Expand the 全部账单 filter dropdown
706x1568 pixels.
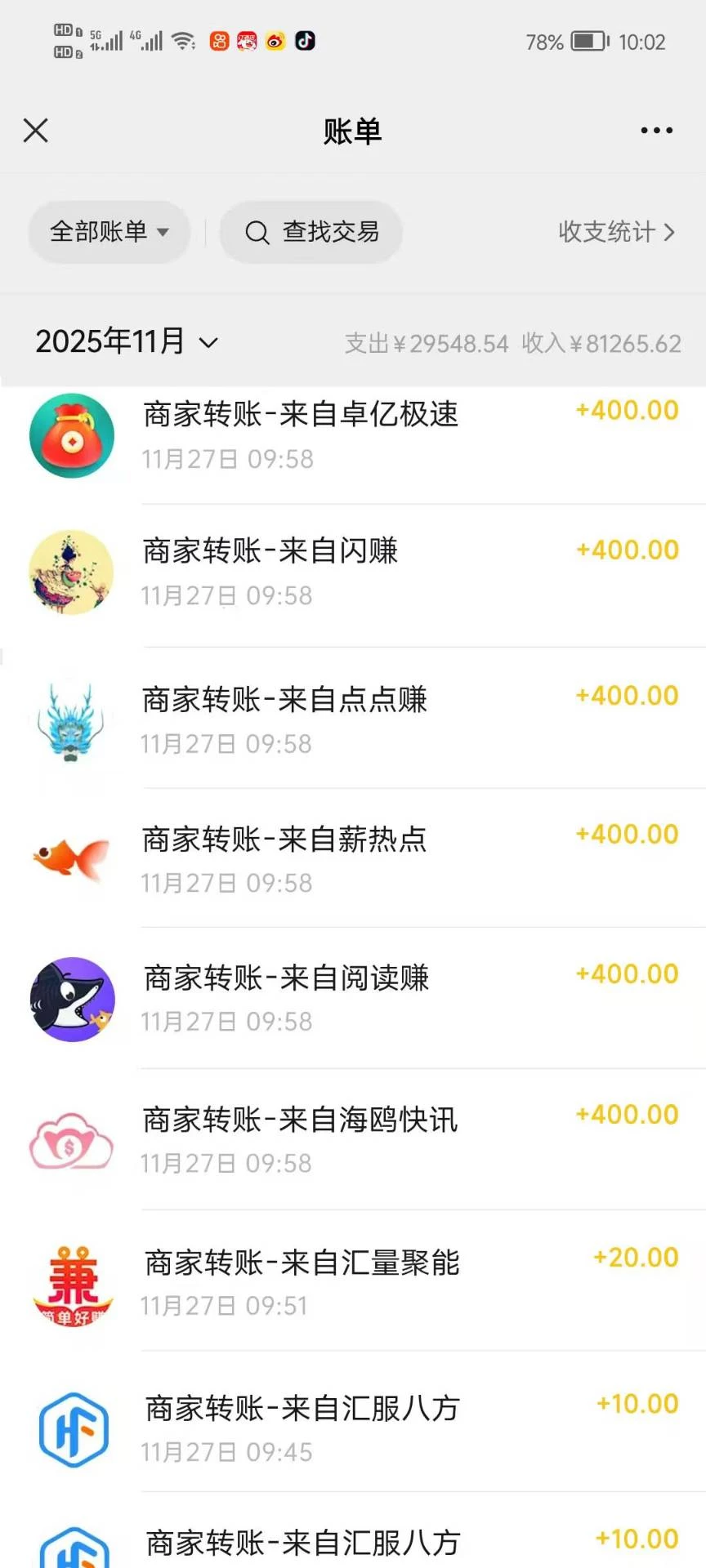click(x=109, y=232)
